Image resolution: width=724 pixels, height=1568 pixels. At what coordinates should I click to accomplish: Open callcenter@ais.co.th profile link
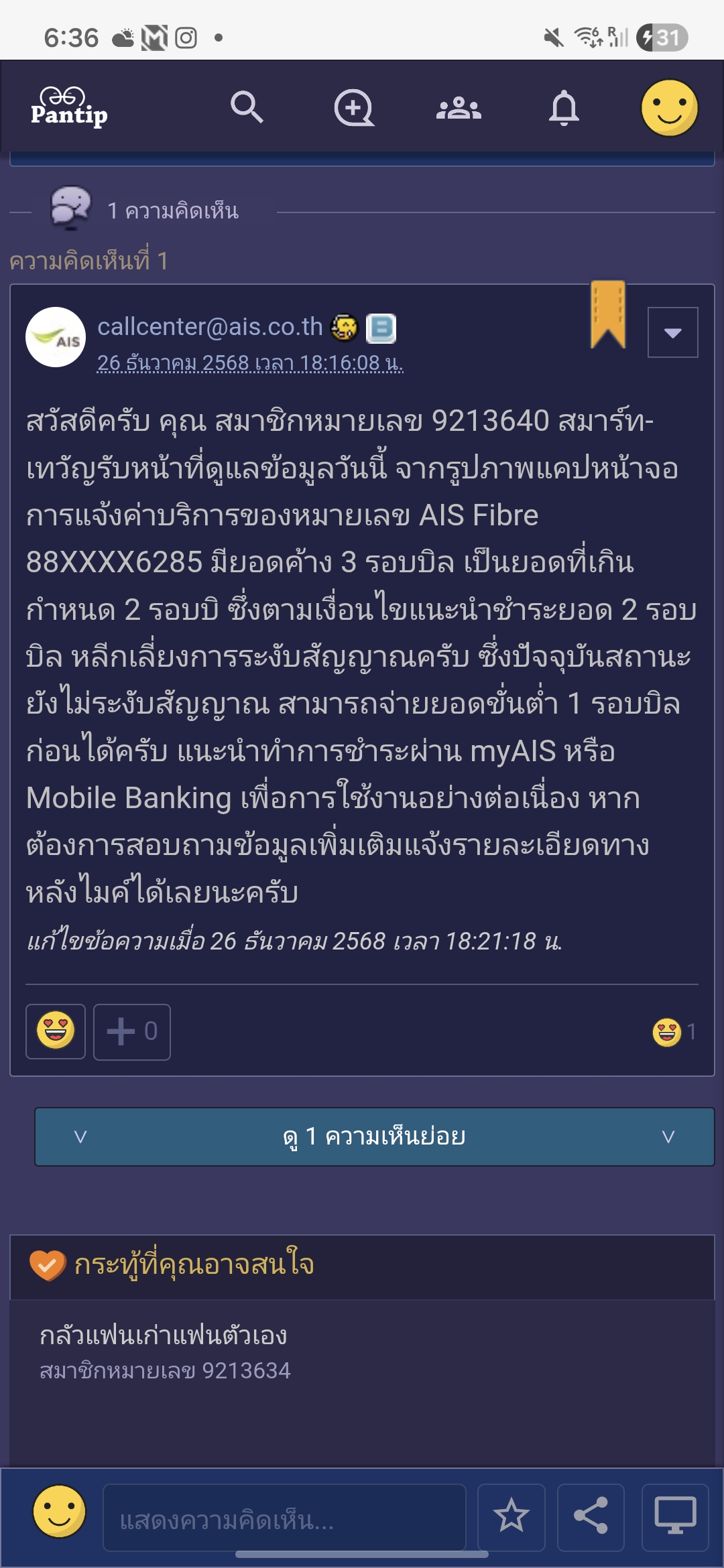[x=210, y=326]
